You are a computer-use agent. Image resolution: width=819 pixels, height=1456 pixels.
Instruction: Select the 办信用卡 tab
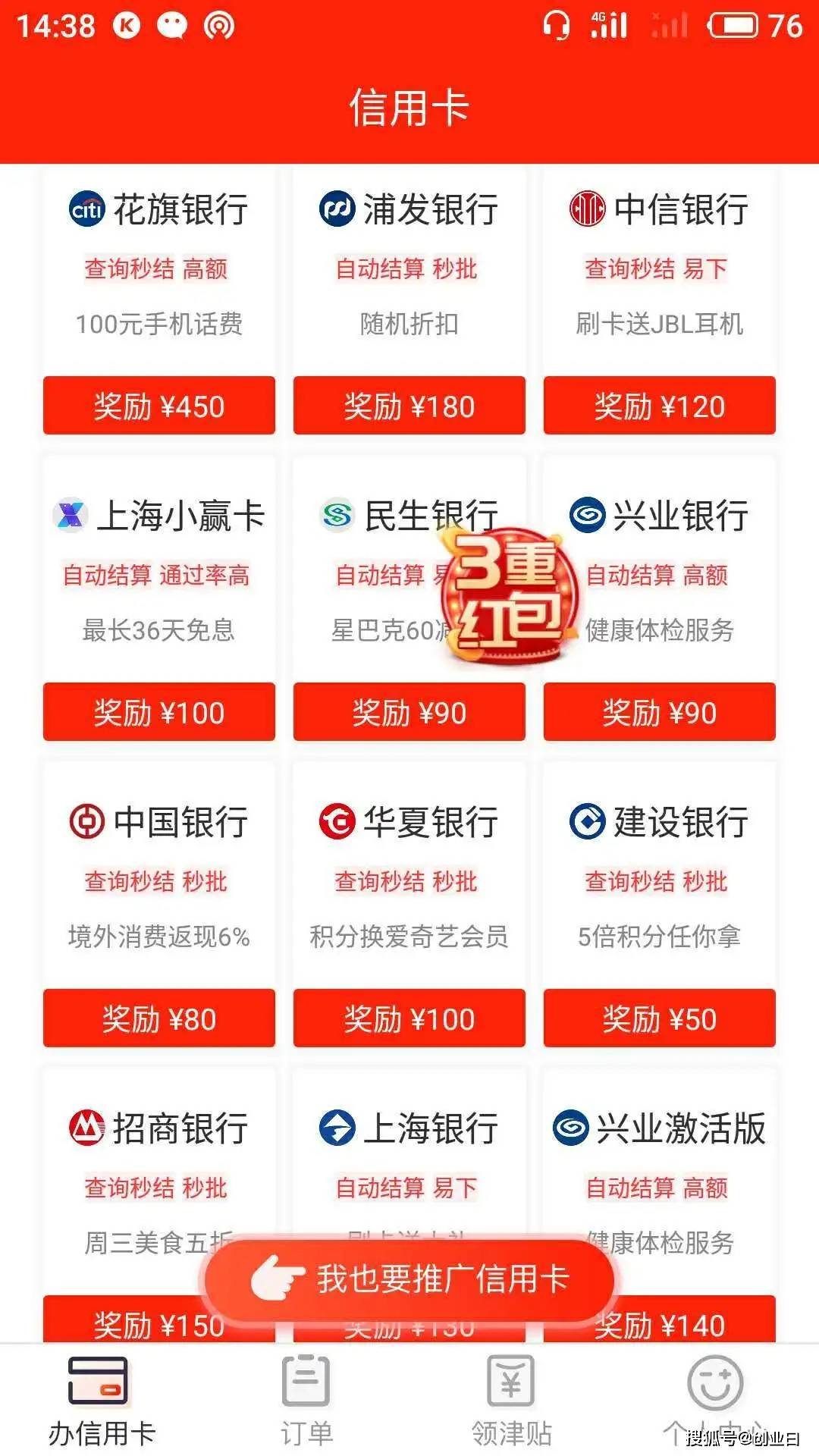pyautogui.click(x=102, y=1401)
